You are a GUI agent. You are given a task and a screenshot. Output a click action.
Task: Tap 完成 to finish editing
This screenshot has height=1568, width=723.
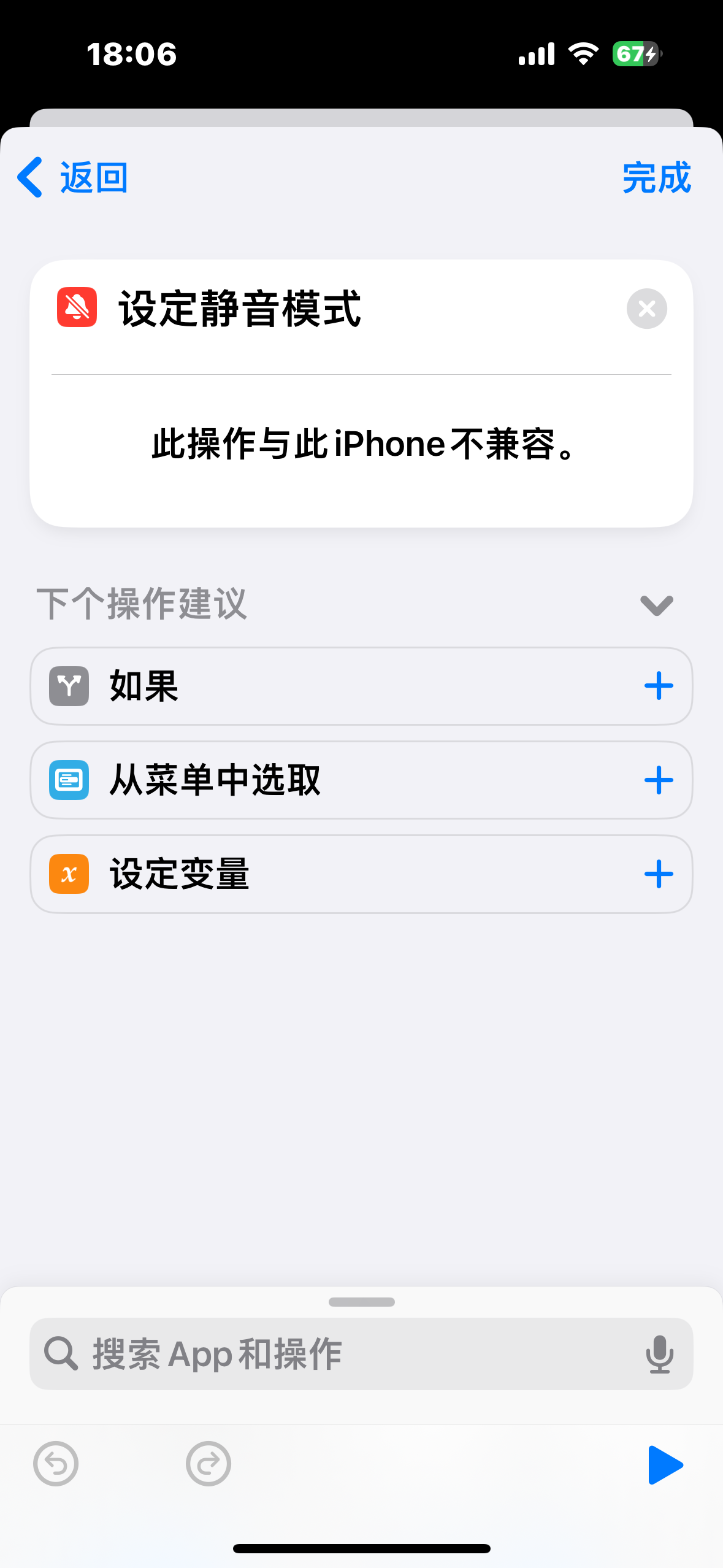coord(656,178)
